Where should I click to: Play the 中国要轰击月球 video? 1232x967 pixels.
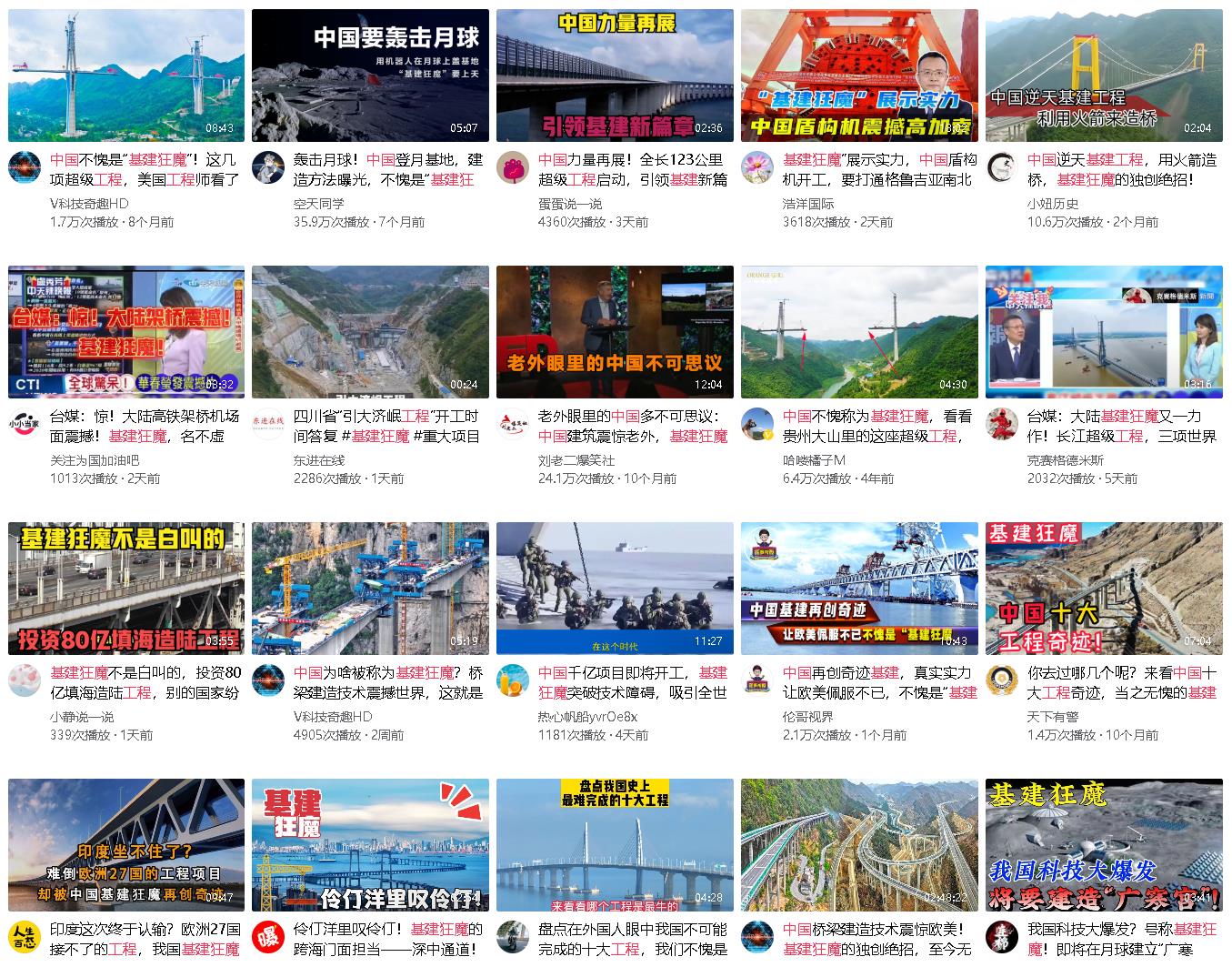[x=370, y=76]
